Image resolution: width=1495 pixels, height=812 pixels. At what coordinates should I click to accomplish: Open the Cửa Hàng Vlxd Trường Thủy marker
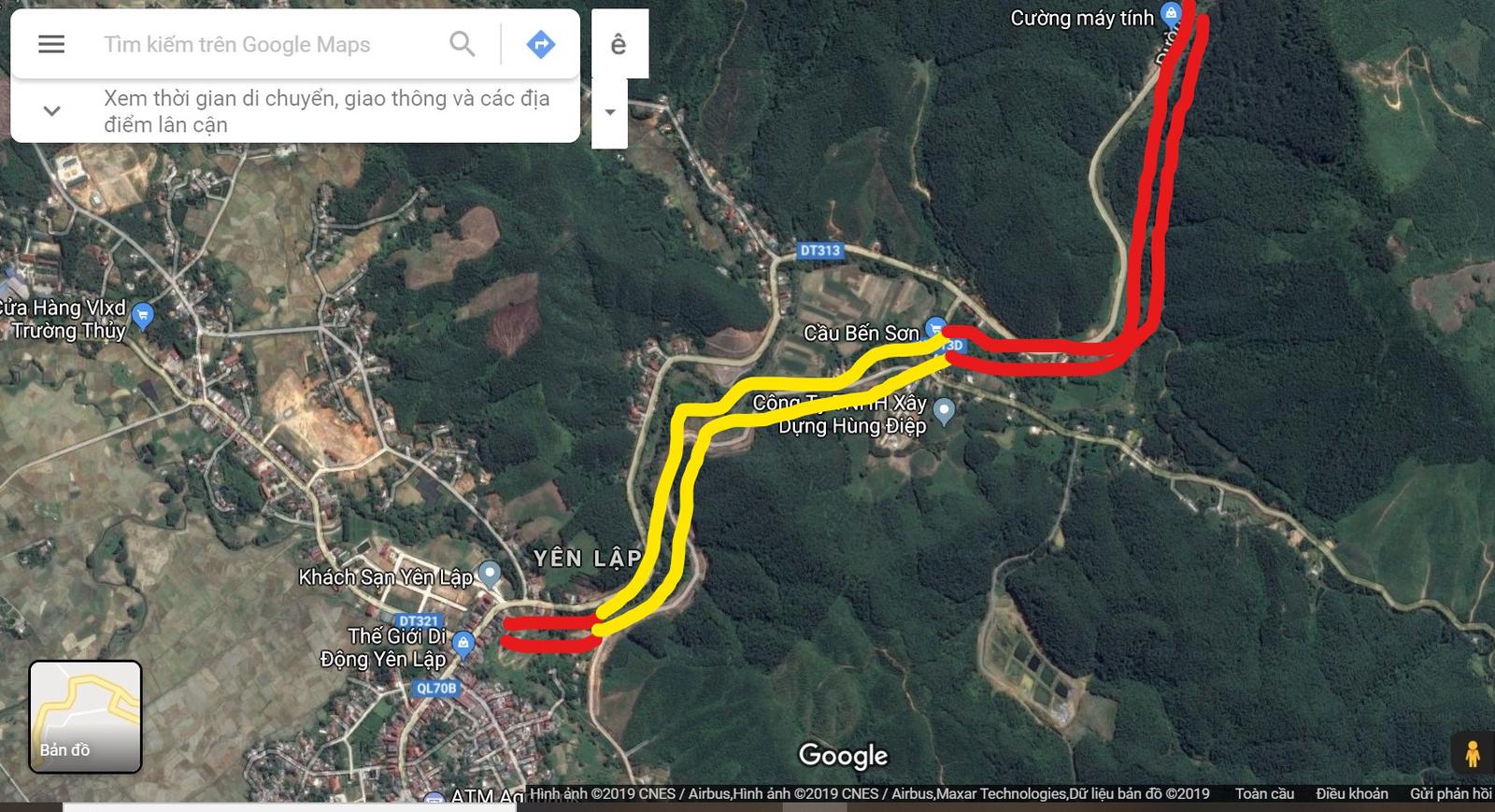143,316
